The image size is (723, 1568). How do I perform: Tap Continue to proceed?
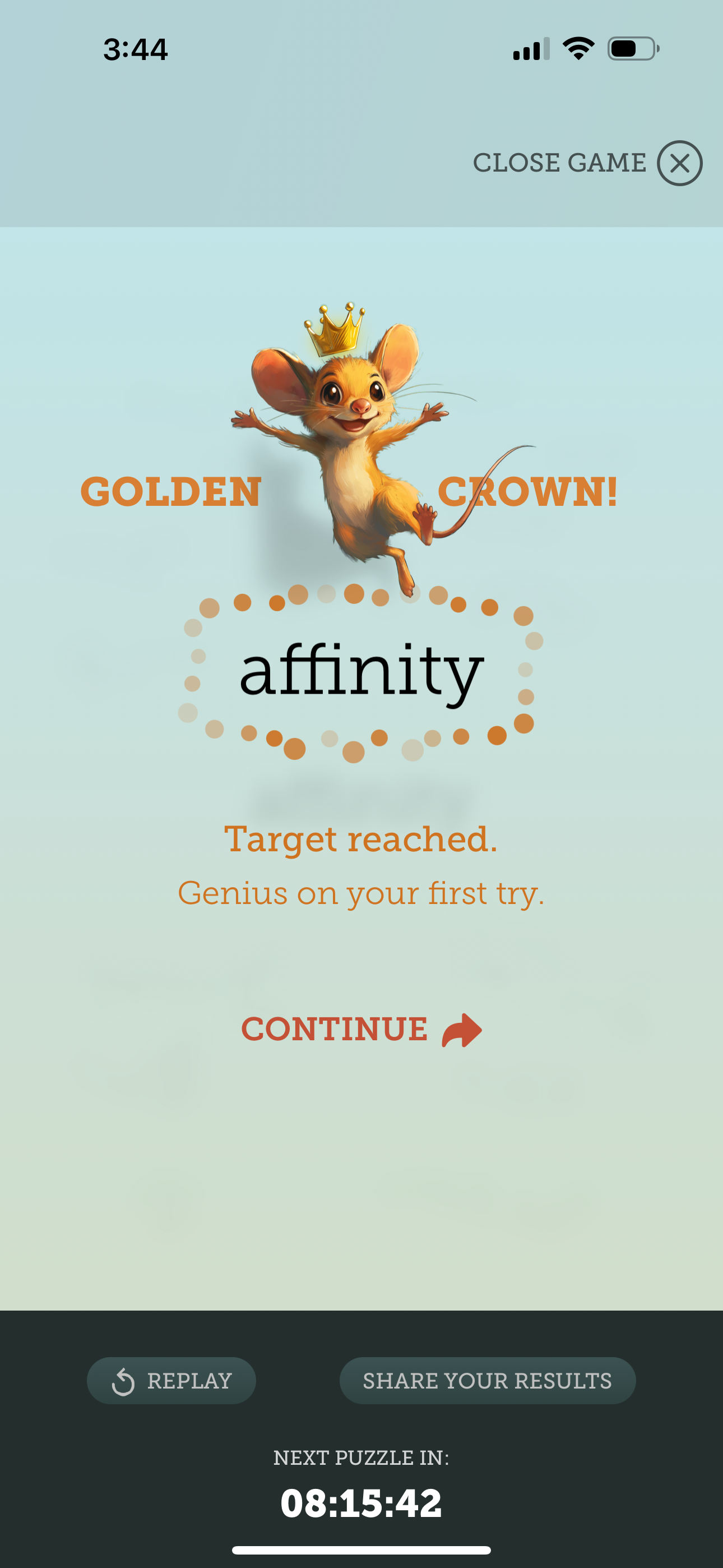click(x=361, y=1030)
